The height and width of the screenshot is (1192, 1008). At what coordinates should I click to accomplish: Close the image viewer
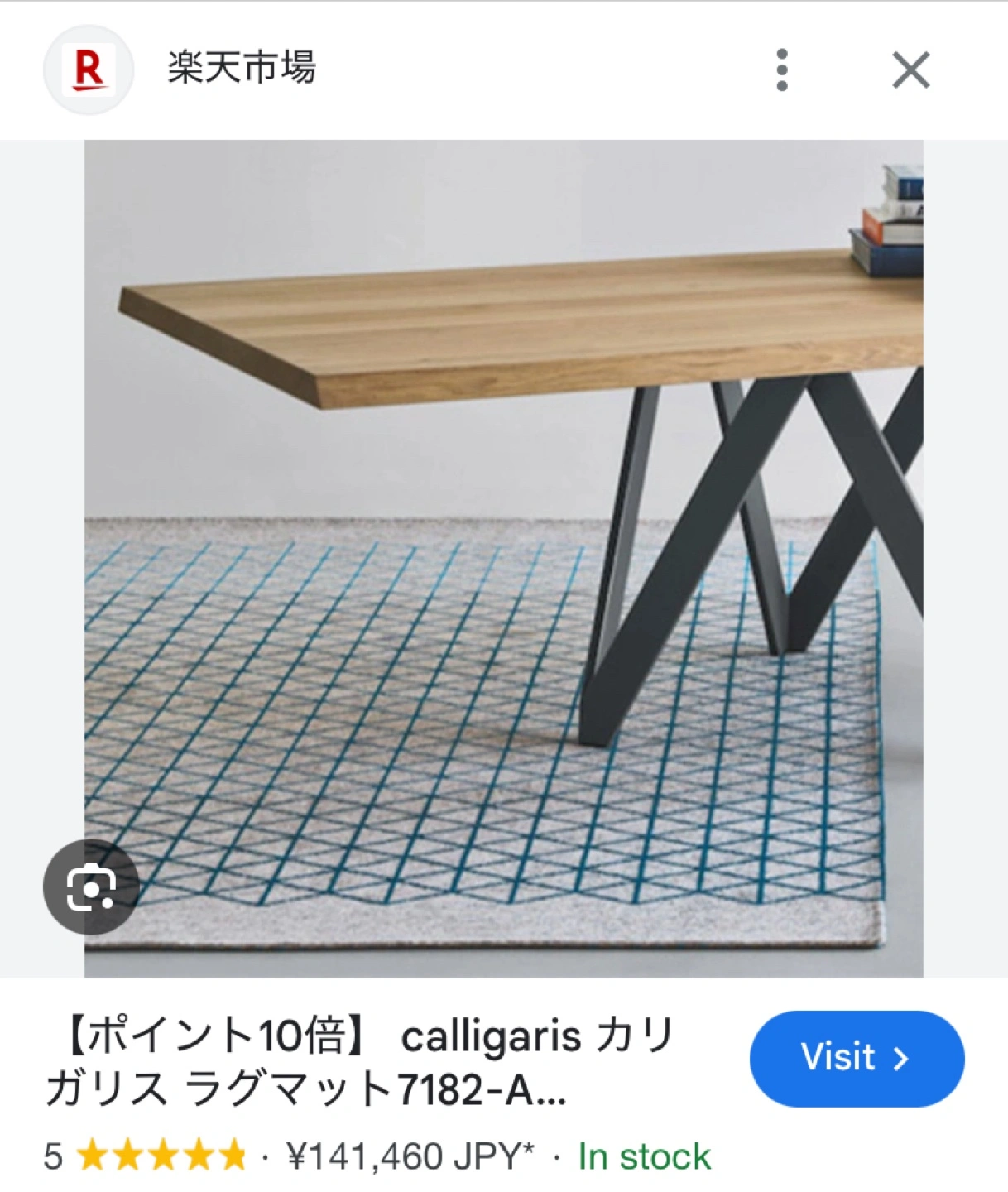pos(910,70)
